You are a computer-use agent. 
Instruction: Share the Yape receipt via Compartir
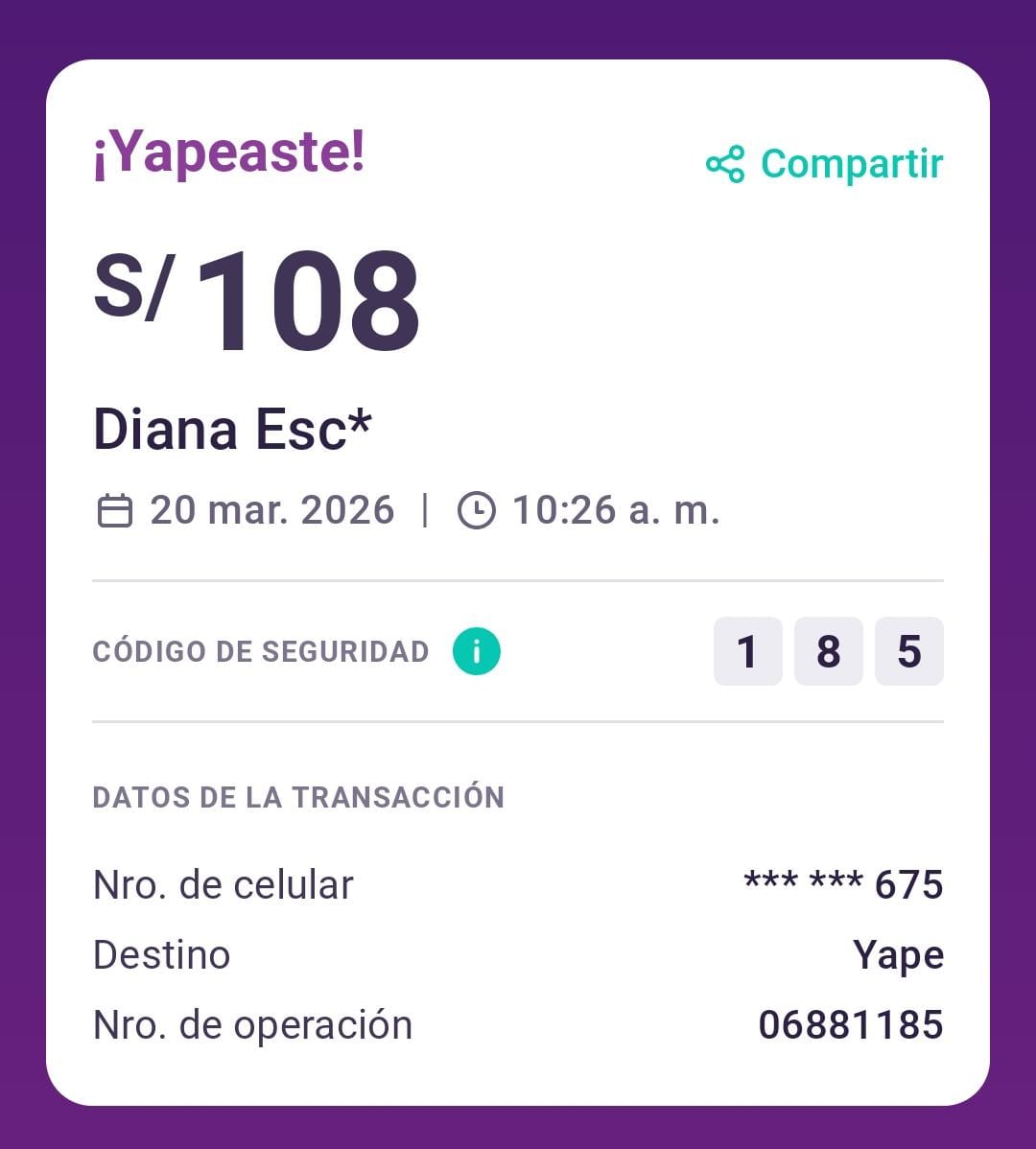click(825, 164)
